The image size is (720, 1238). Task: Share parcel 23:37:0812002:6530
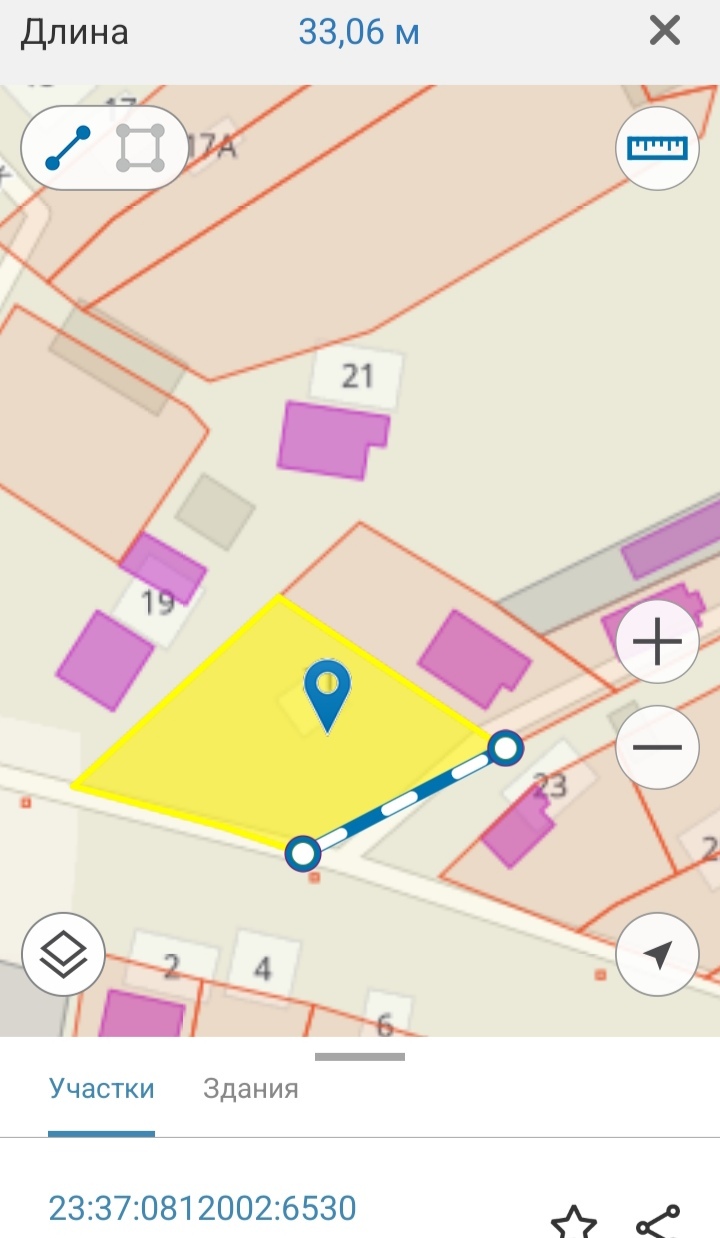(658, 1222)
